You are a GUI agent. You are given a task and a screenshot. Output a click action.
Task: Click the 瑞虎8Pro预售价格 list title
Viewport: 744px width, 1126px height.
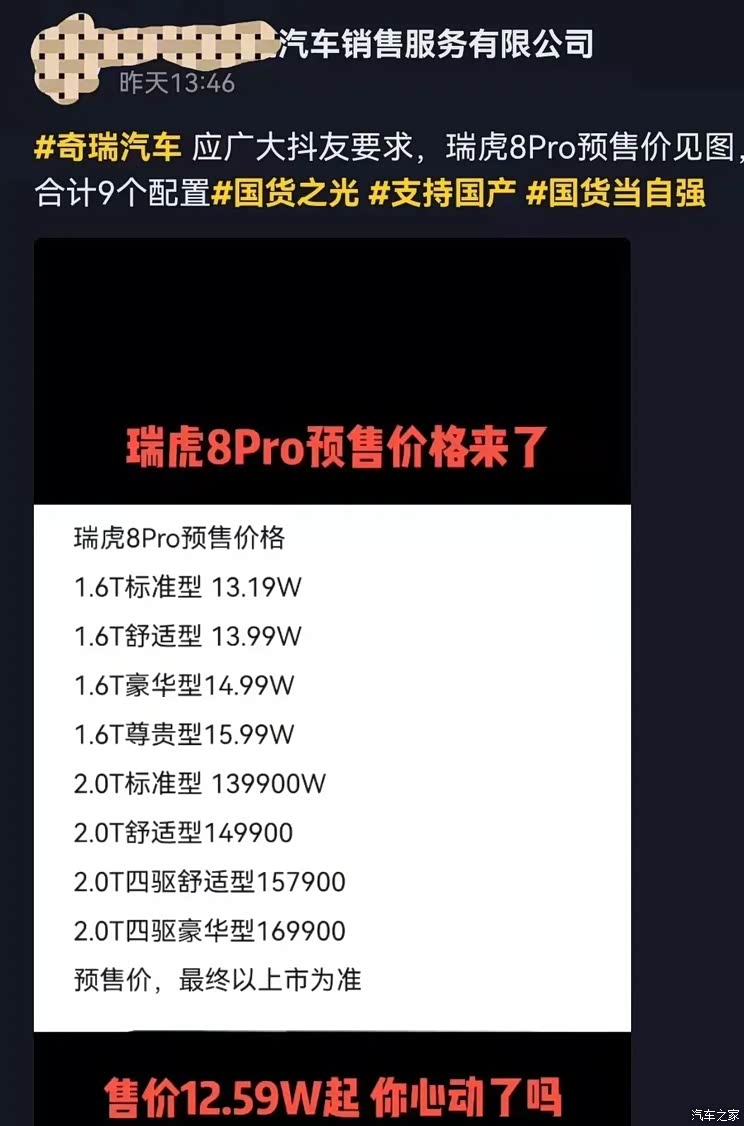pos(181,539)
